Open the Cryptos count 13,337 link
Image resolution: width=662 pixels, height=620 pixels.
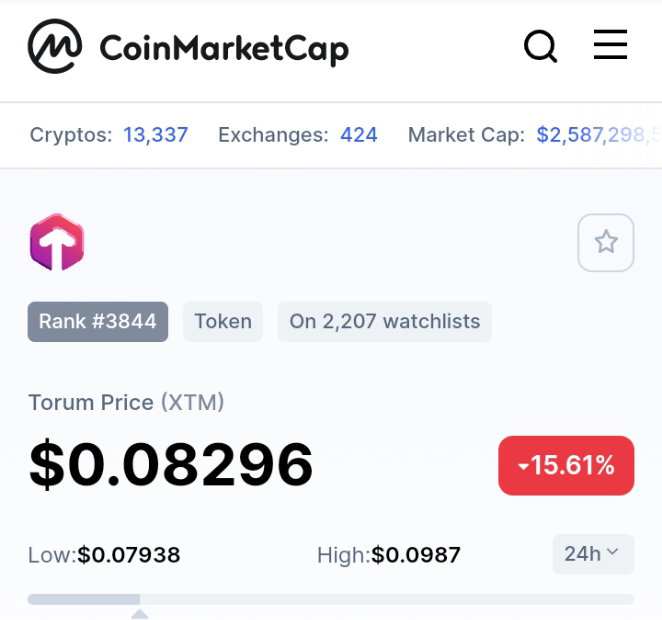tap(155, 135)
